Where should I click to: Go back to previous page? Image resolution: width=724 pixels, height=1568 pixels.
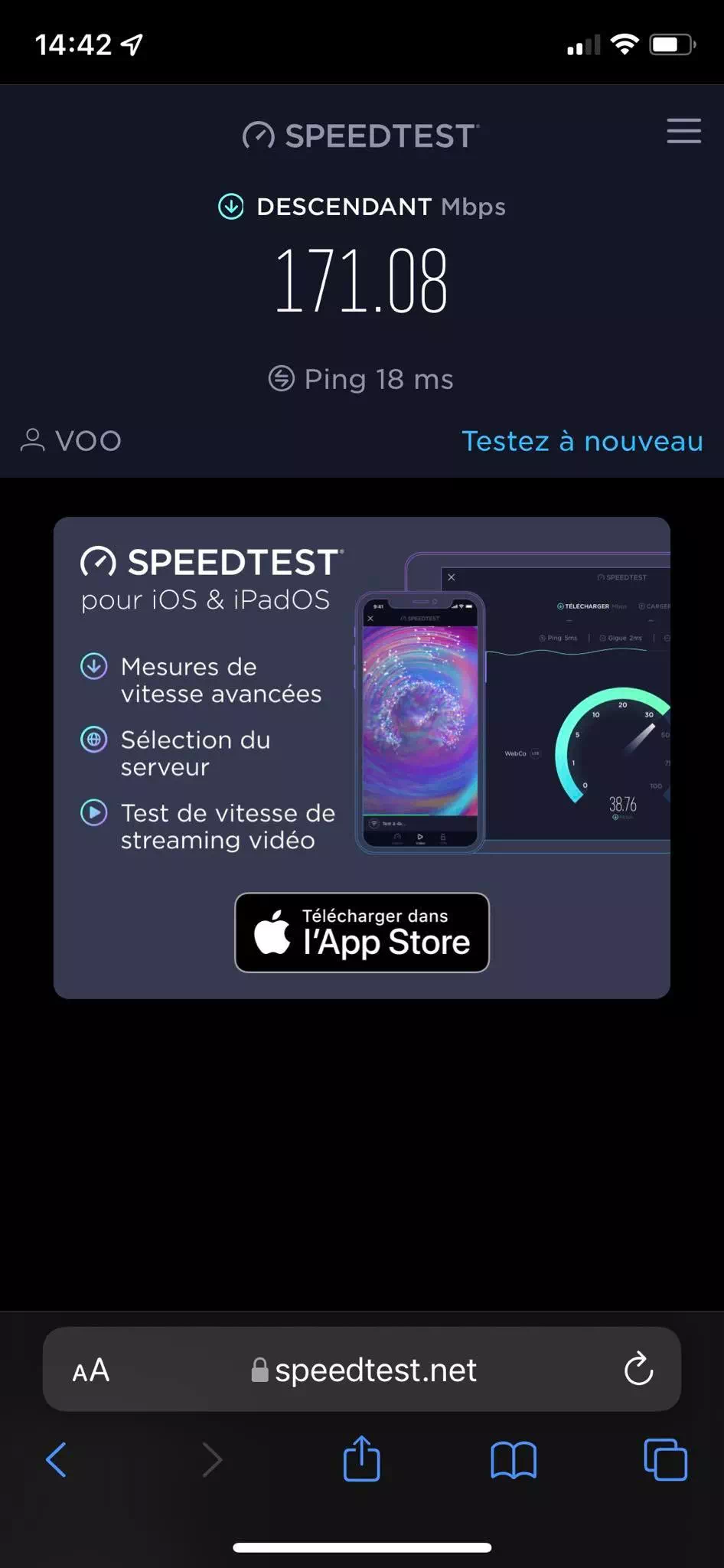tap(57, 1459)
